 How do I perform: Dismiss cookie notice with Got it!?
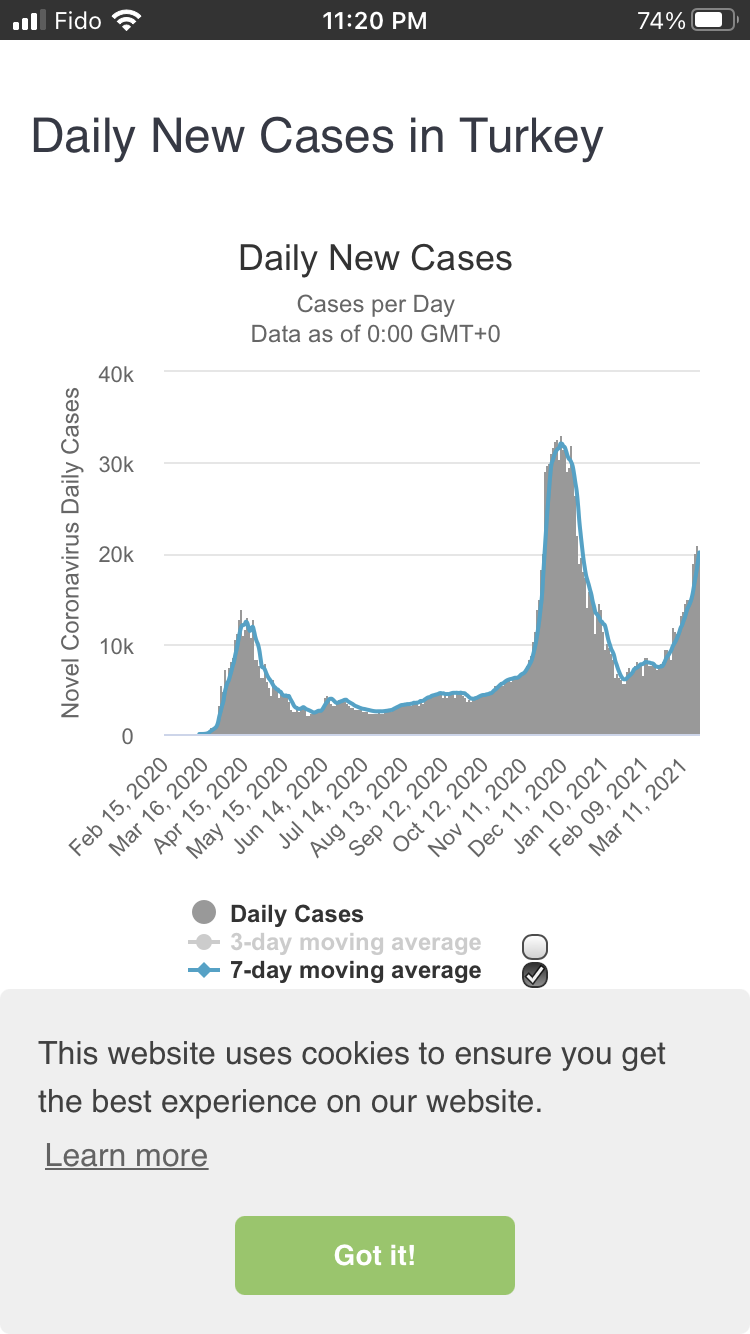coord(375,1255)
